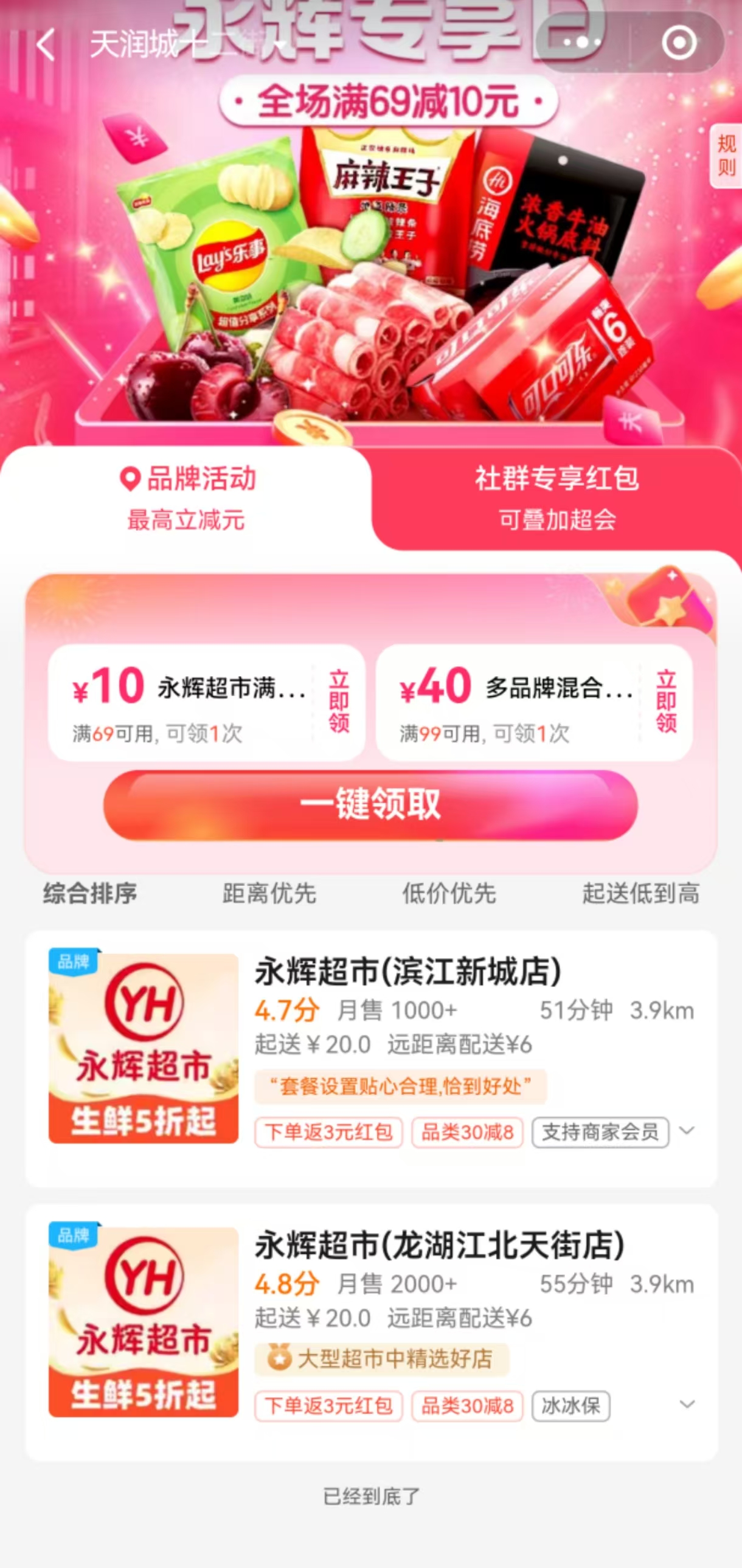Tap 一键领取 to claim all coupons

coord(370,805)
